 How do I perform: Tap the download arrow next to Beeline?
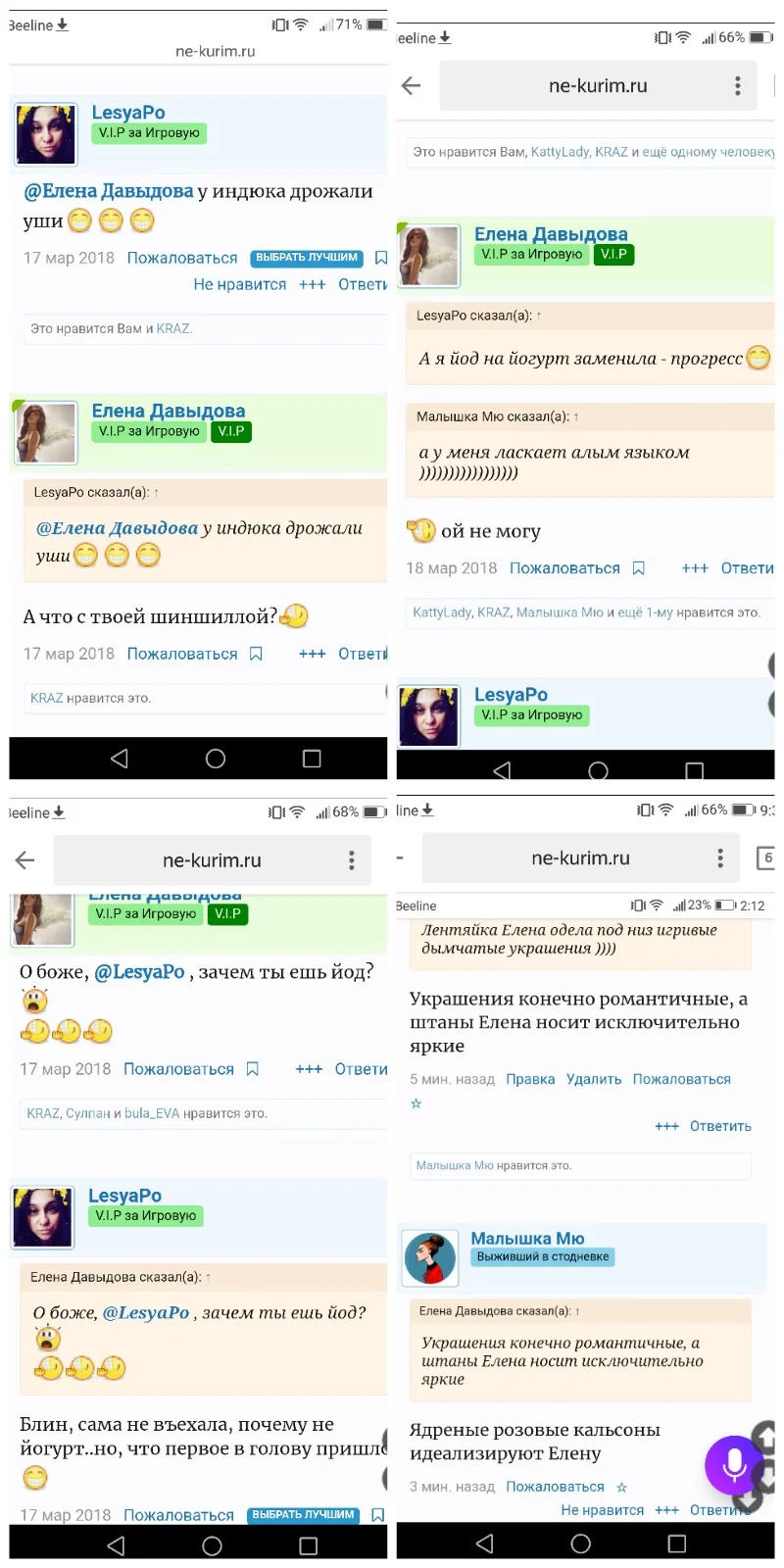(x=61, y=24)
